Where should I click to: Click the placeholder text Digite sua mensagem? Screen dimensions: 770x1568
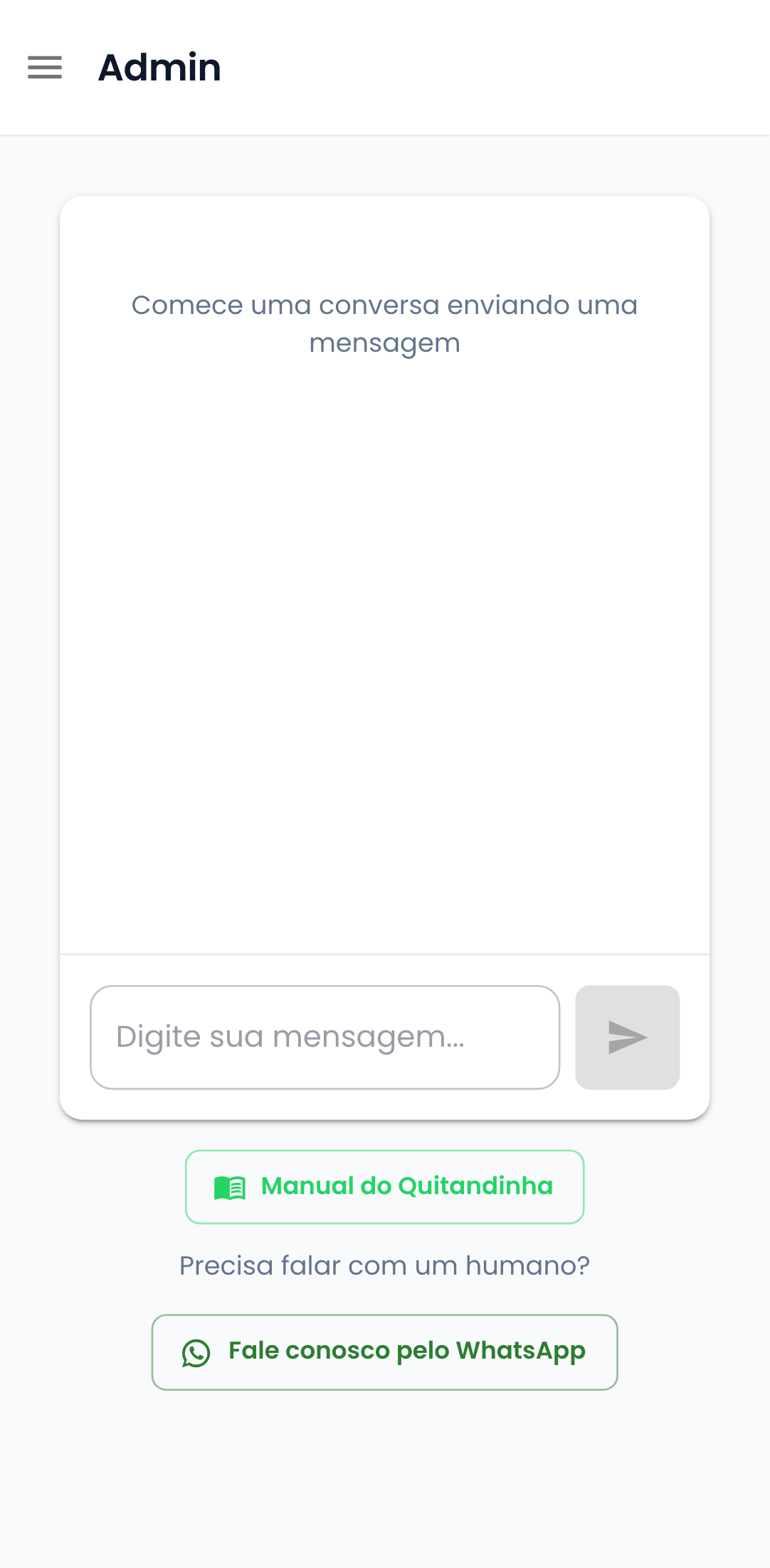tap(289, 1038)
